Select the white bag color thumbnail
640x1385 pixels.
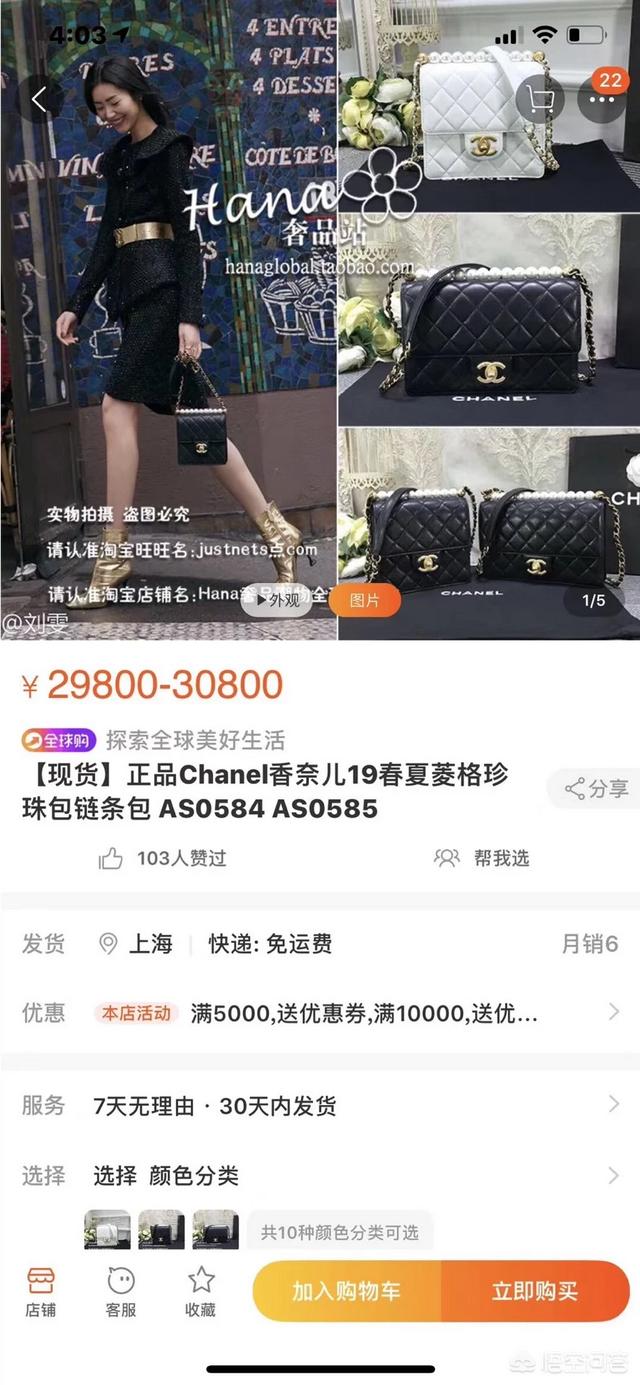click(107, 1230)
